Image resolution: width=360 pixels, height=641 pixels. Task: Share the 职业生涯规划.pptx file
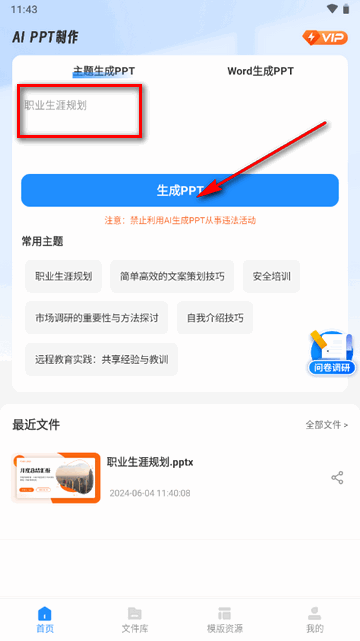pyautogui.click(x=337, y=477)
